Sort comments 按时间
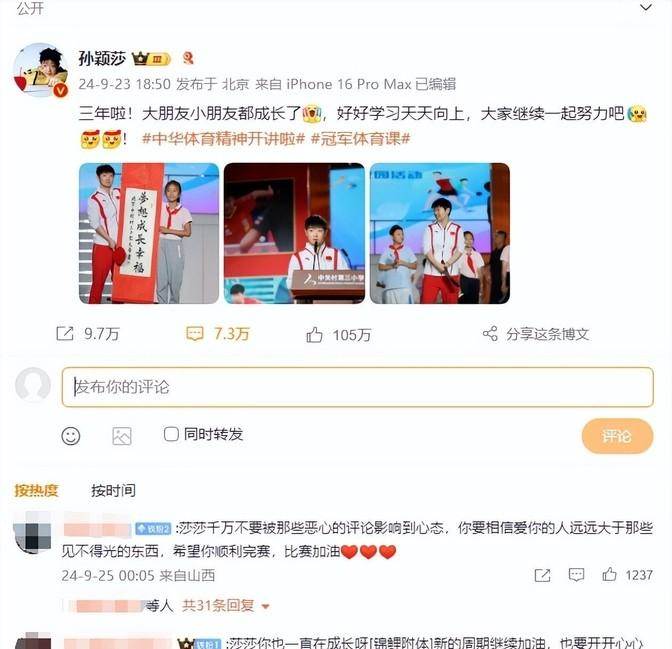The height and width of the screenshot is (649, 672). tap(113, 490)
